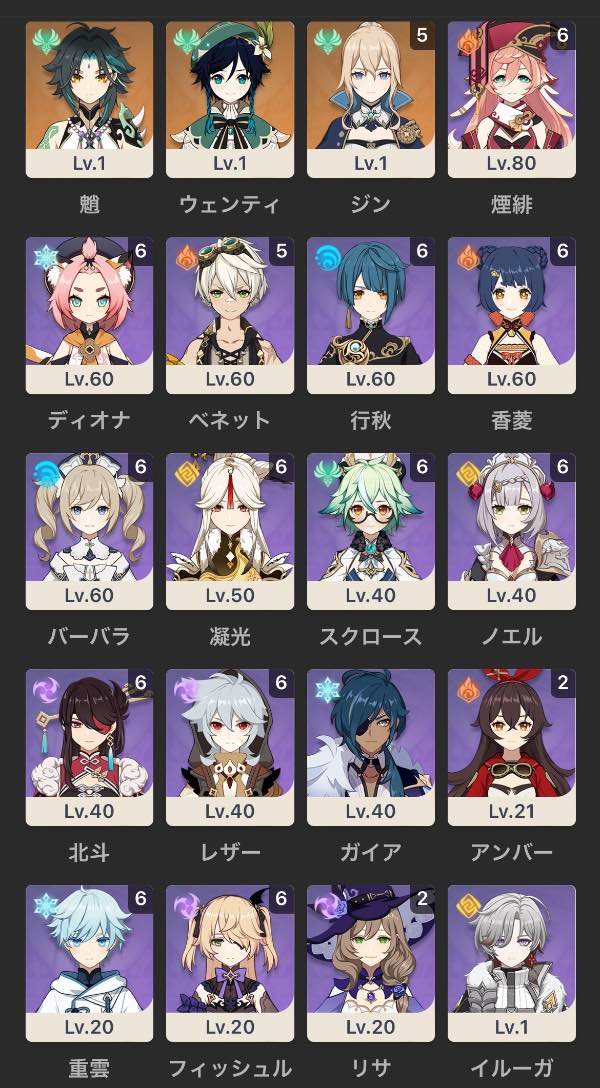This screenshot has width=600, height=1088.
Task: Open the イルーガ character card
Action: coord(512,963)
